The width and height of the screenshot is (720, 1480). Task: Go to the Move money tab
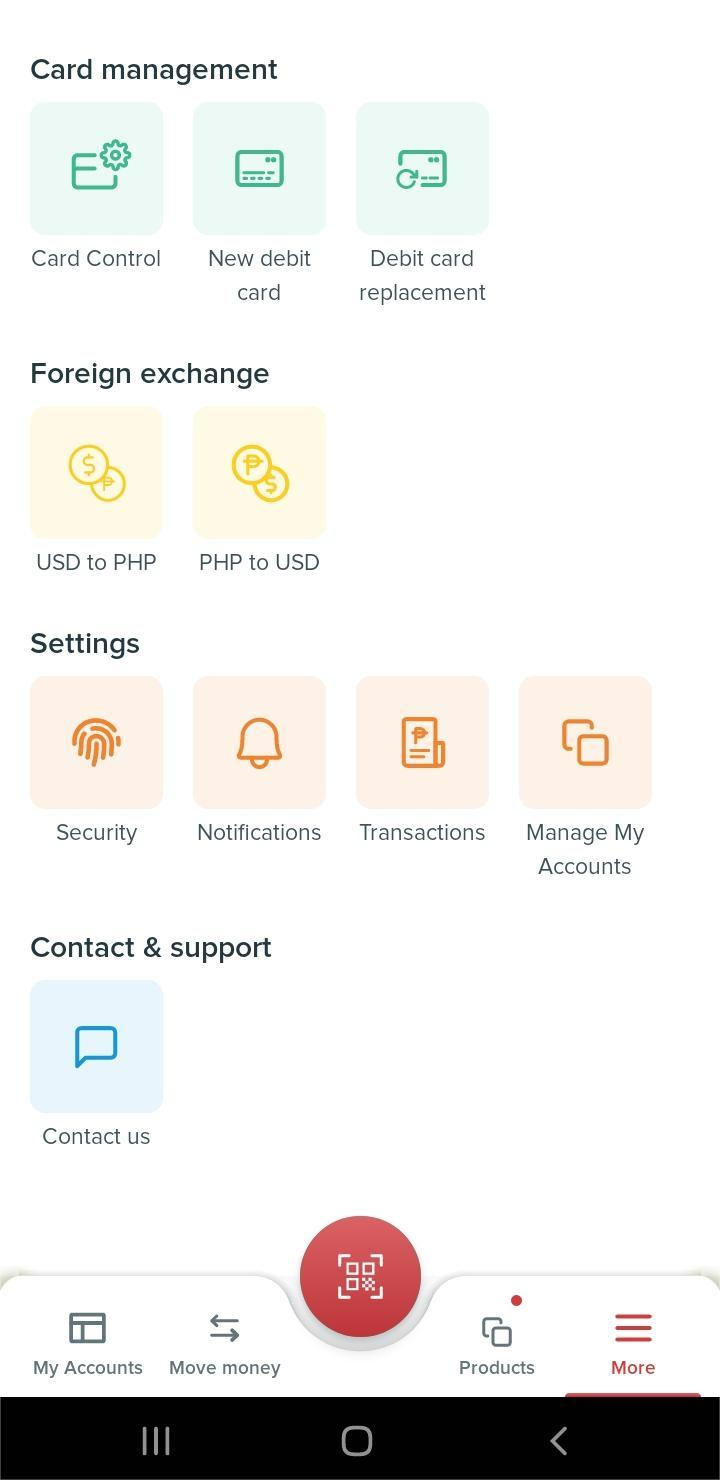[x=225, y=1342]
